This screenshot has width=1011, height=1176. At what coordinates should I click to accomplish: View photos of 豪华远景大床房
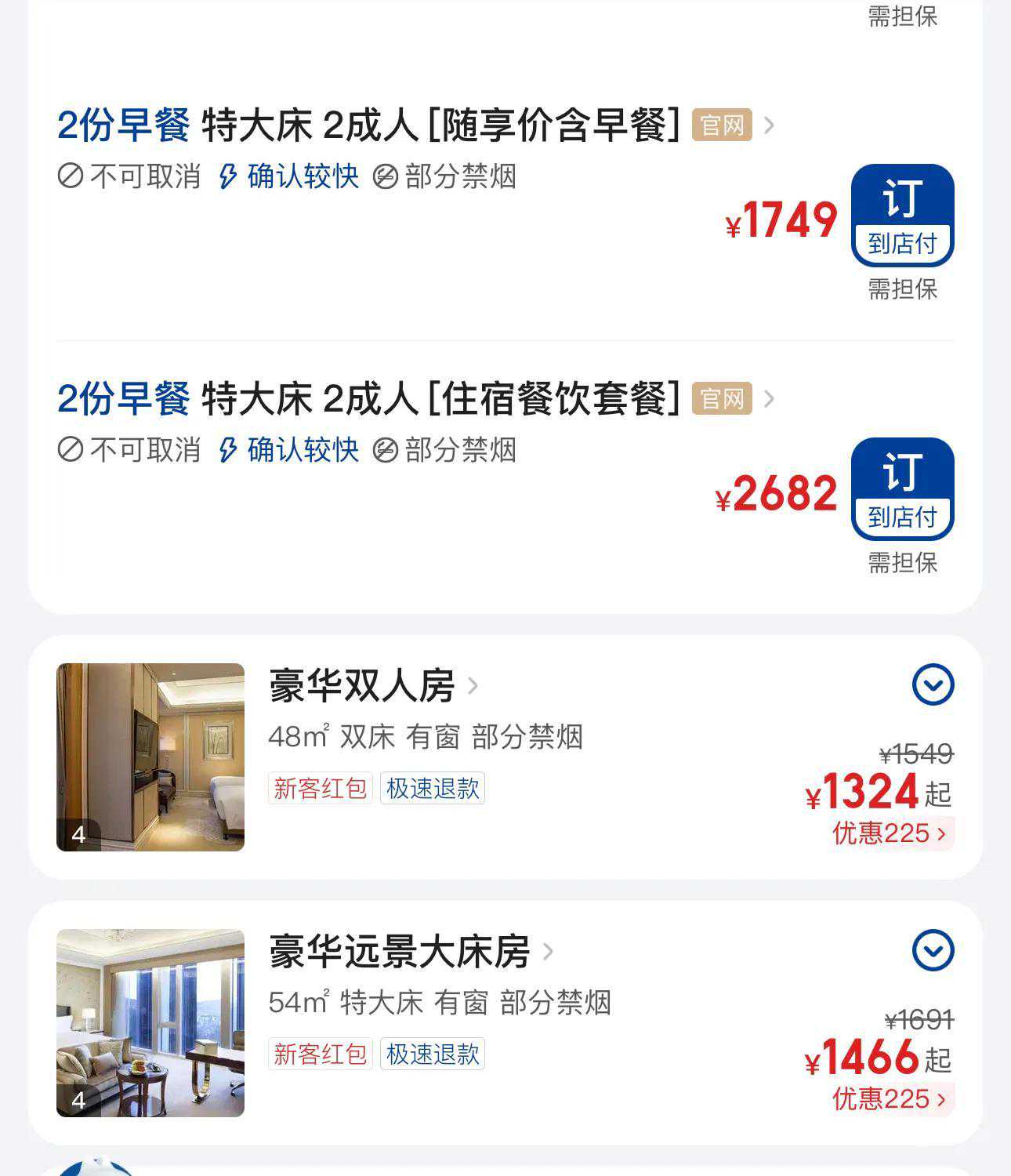150,1022
